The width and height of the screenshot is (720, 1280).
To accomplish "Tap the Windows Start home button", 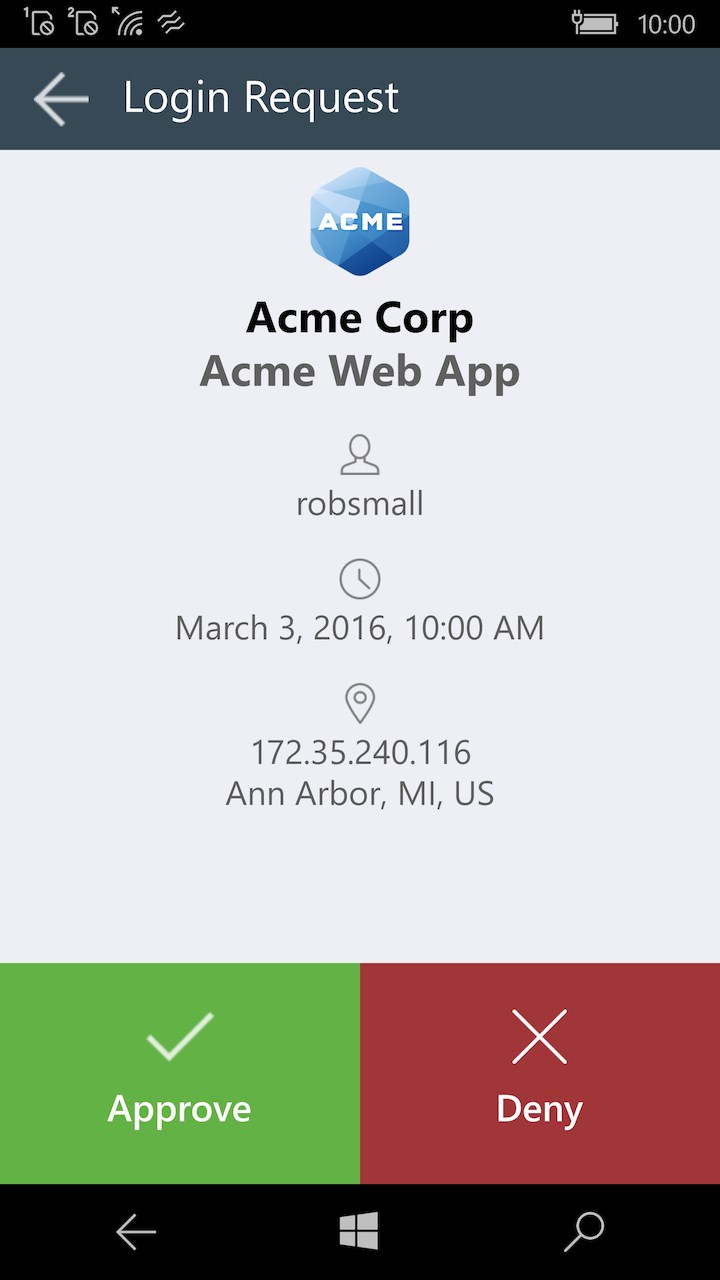I will point(359,1231).
